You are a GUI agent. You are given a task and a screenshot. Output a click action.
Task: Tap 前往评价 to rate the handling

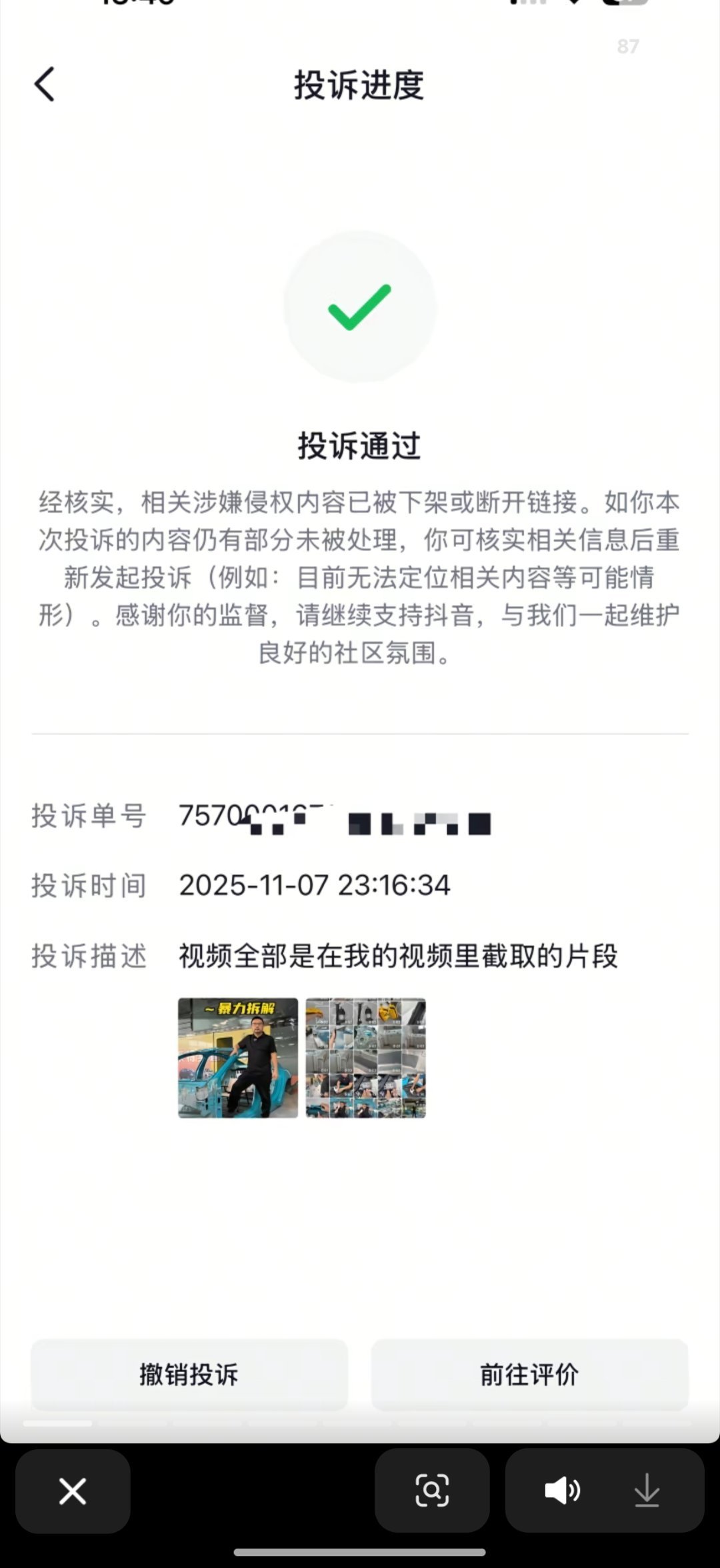pyautogui.click(x=531, y=1375)
